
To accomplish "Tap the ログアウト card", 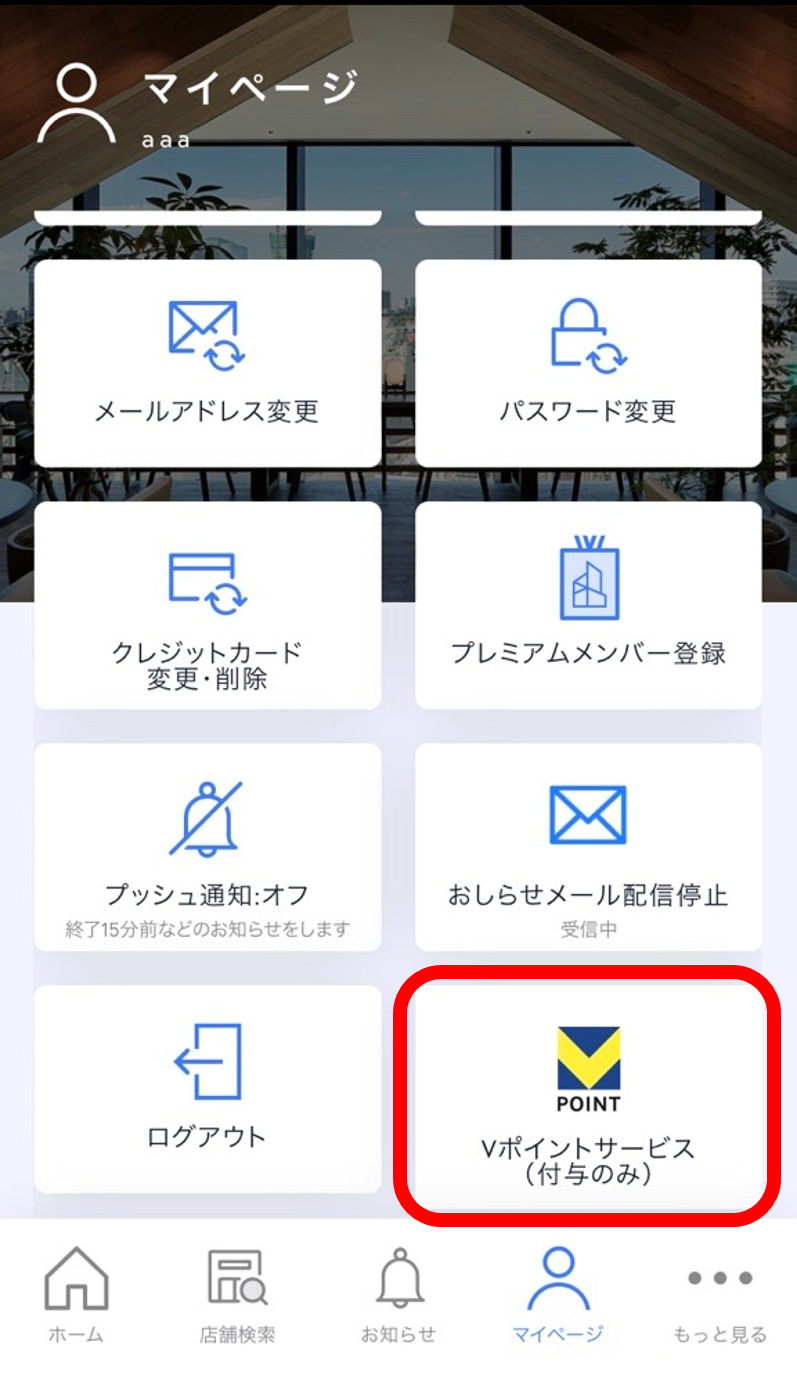I will point(207,1088).
